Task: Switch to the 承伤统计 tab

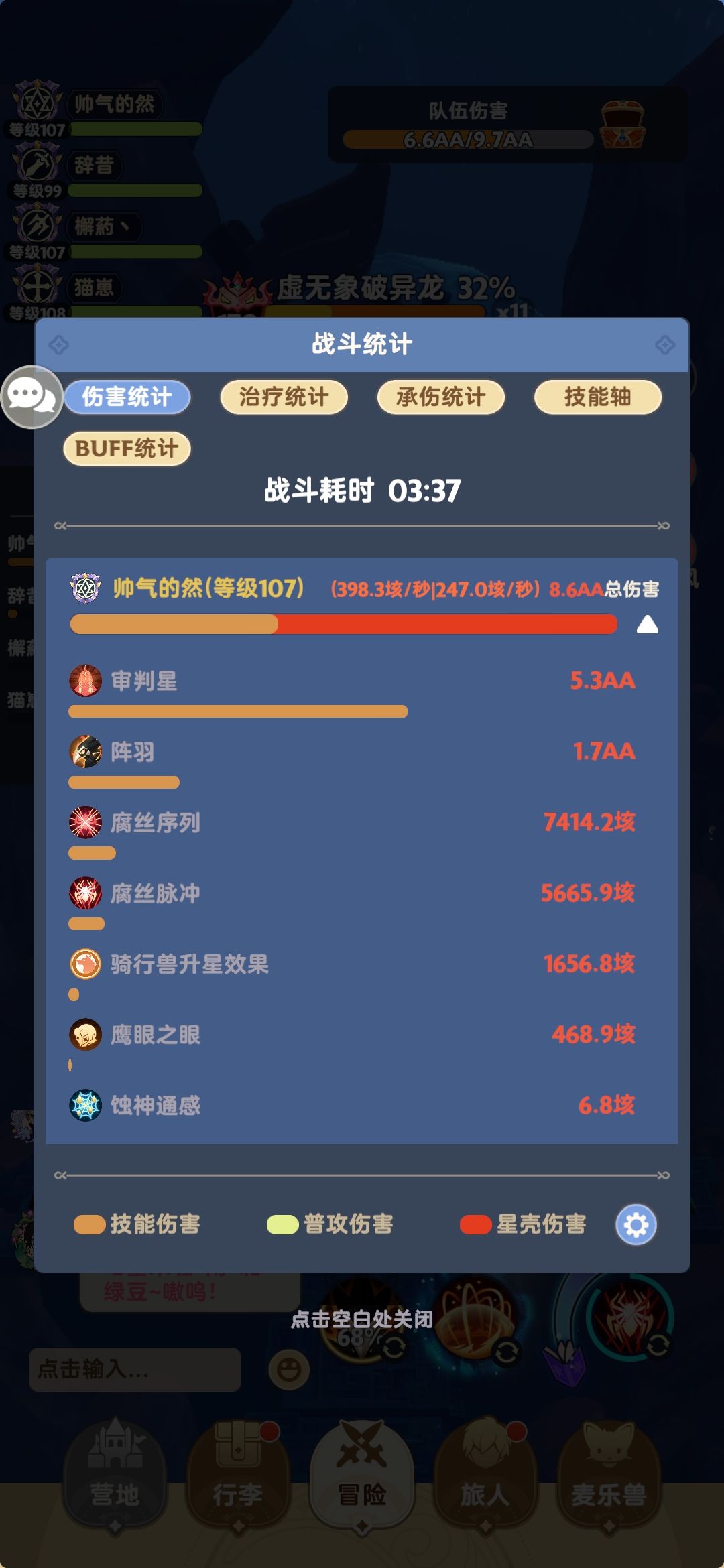Action: [x=440, y=397]
